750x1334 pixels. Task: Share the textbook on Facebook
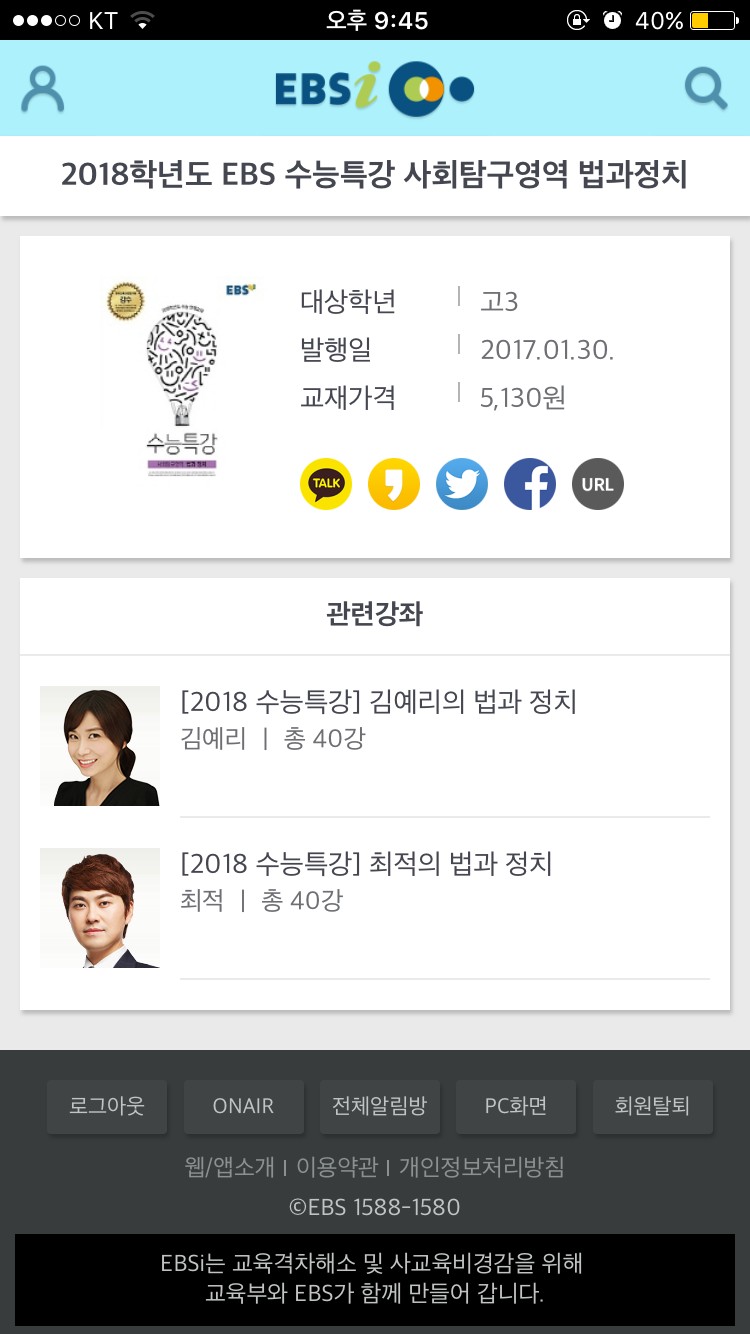coord(529,483)
